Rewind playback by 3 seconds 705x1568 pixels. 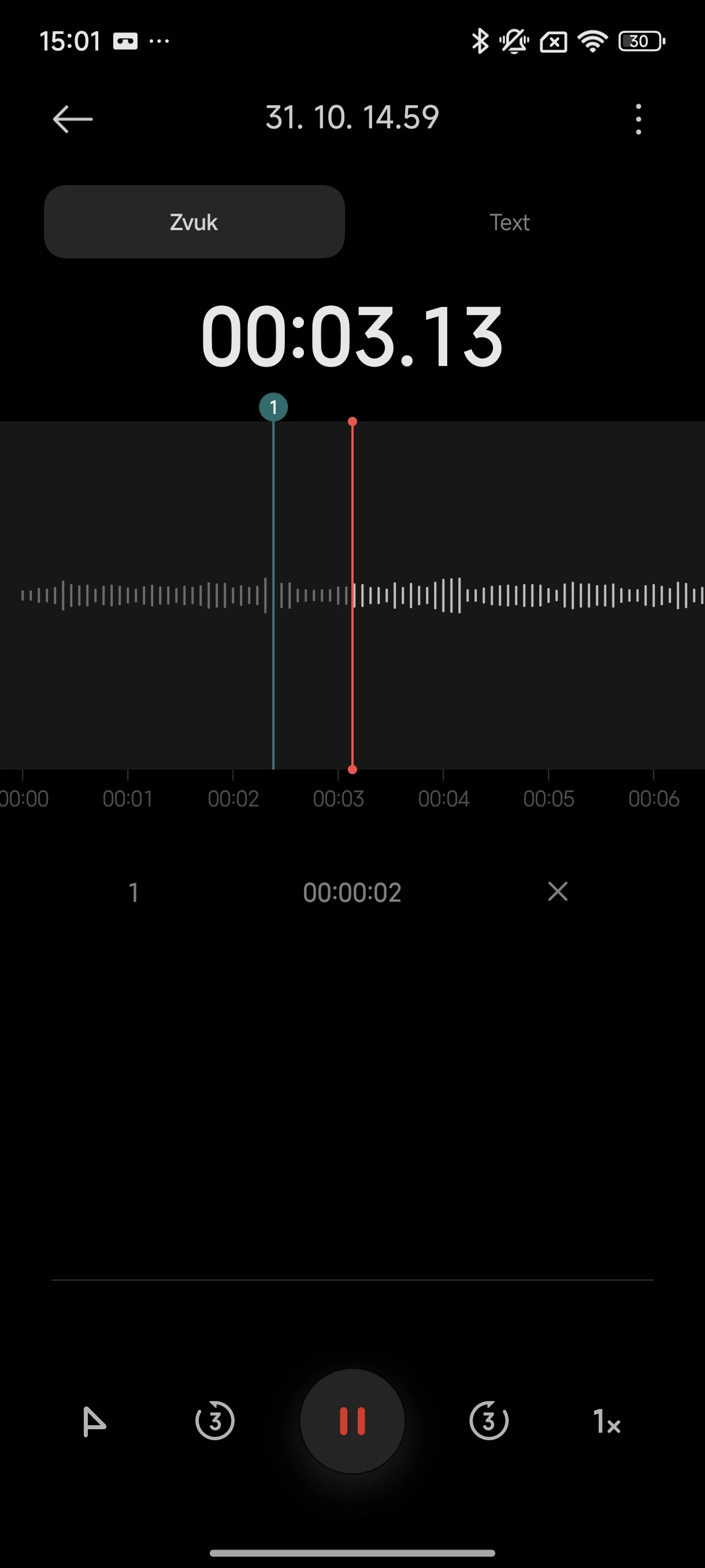(215, 1421)
